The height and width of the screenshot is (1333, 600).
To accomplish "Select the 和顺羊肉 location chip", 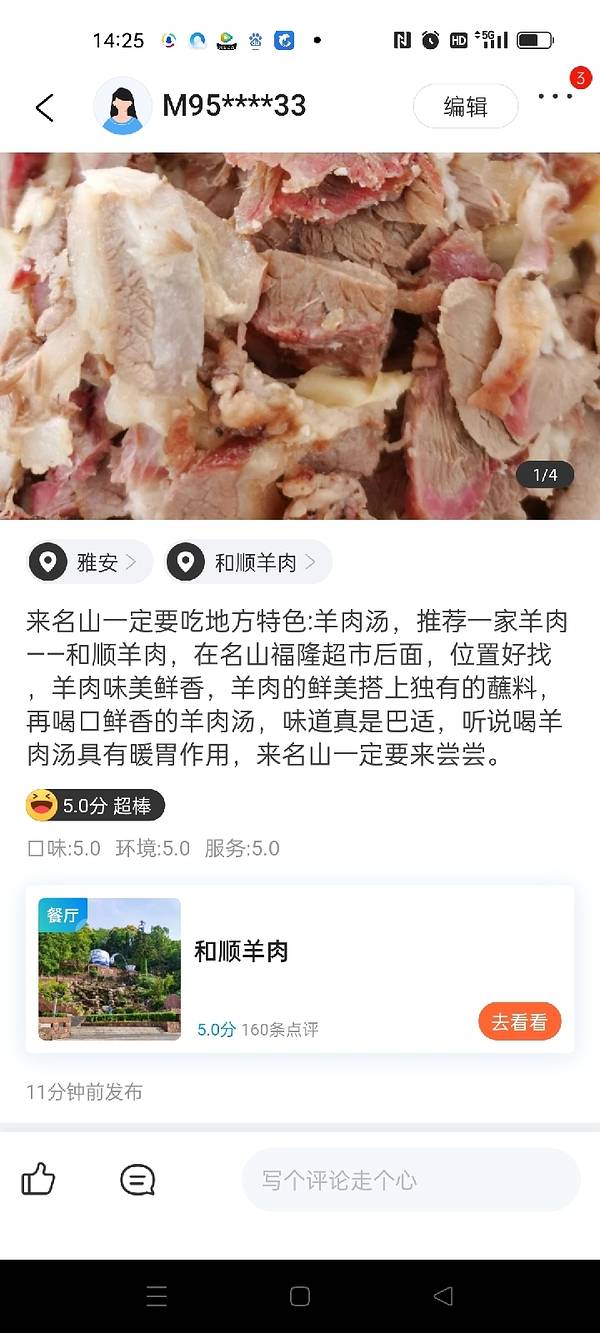I will pyautogui.click(x=248, y=563).
